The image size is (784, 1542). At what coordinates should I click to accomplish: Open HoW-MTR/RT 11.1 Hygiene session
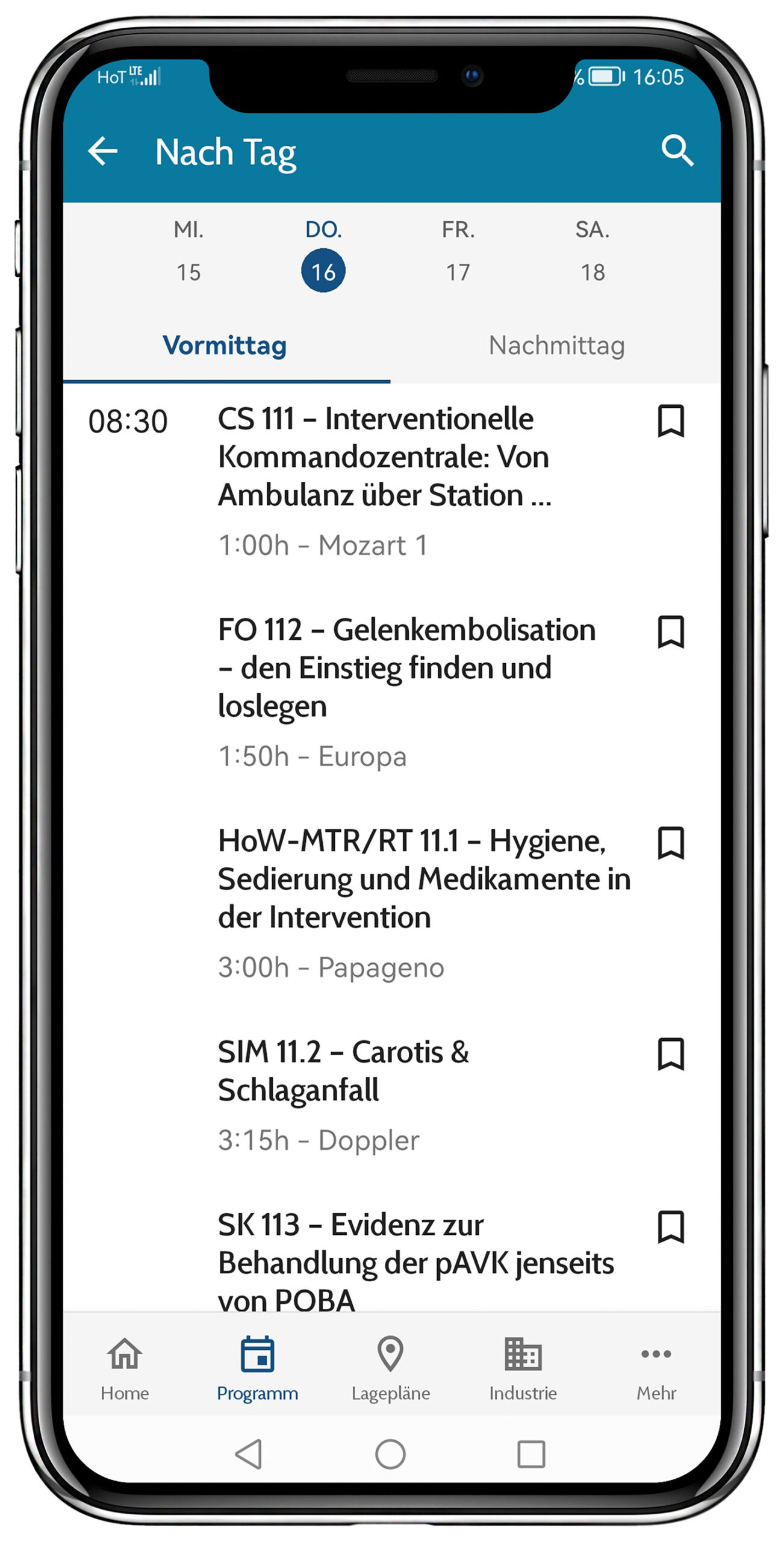click(x=423, y=879)
